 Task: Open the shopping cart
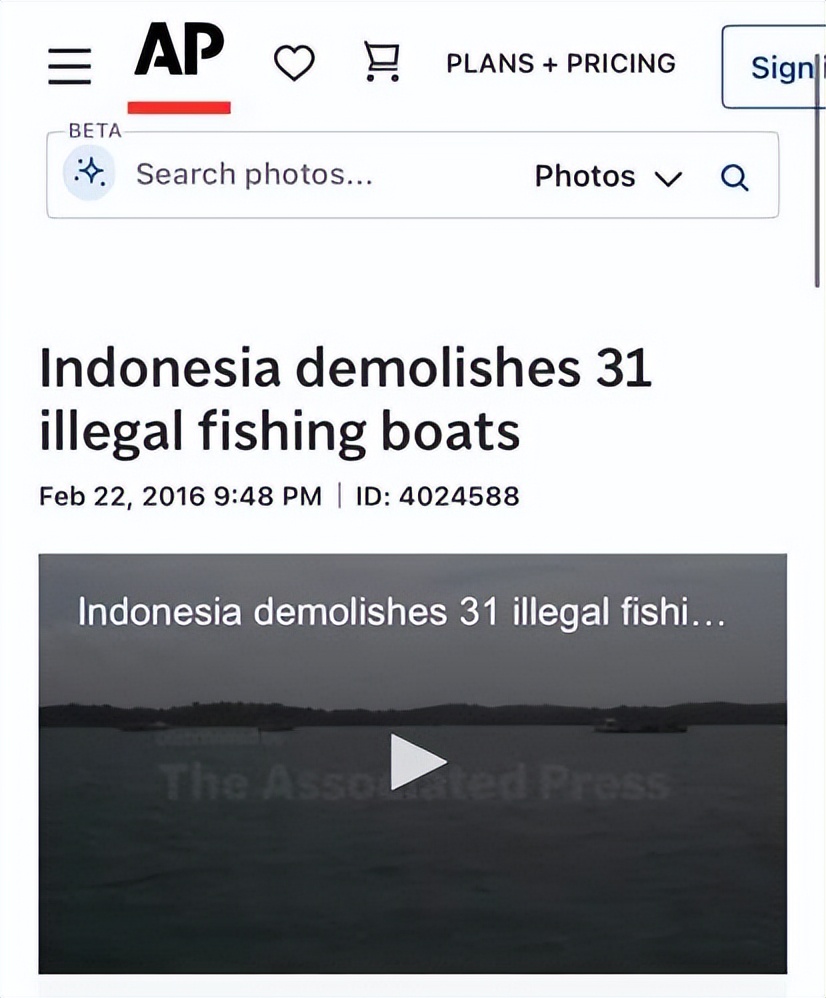pyautogui.click(x=381, y=63)
